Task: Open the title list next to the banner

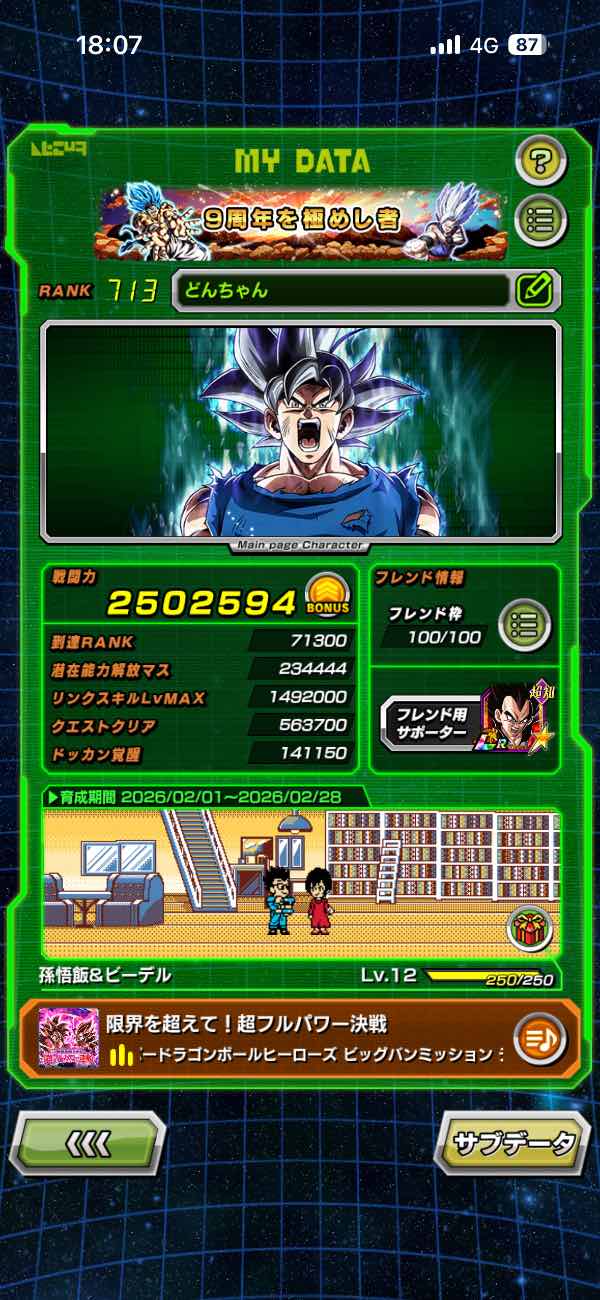Action: [540, 218]
